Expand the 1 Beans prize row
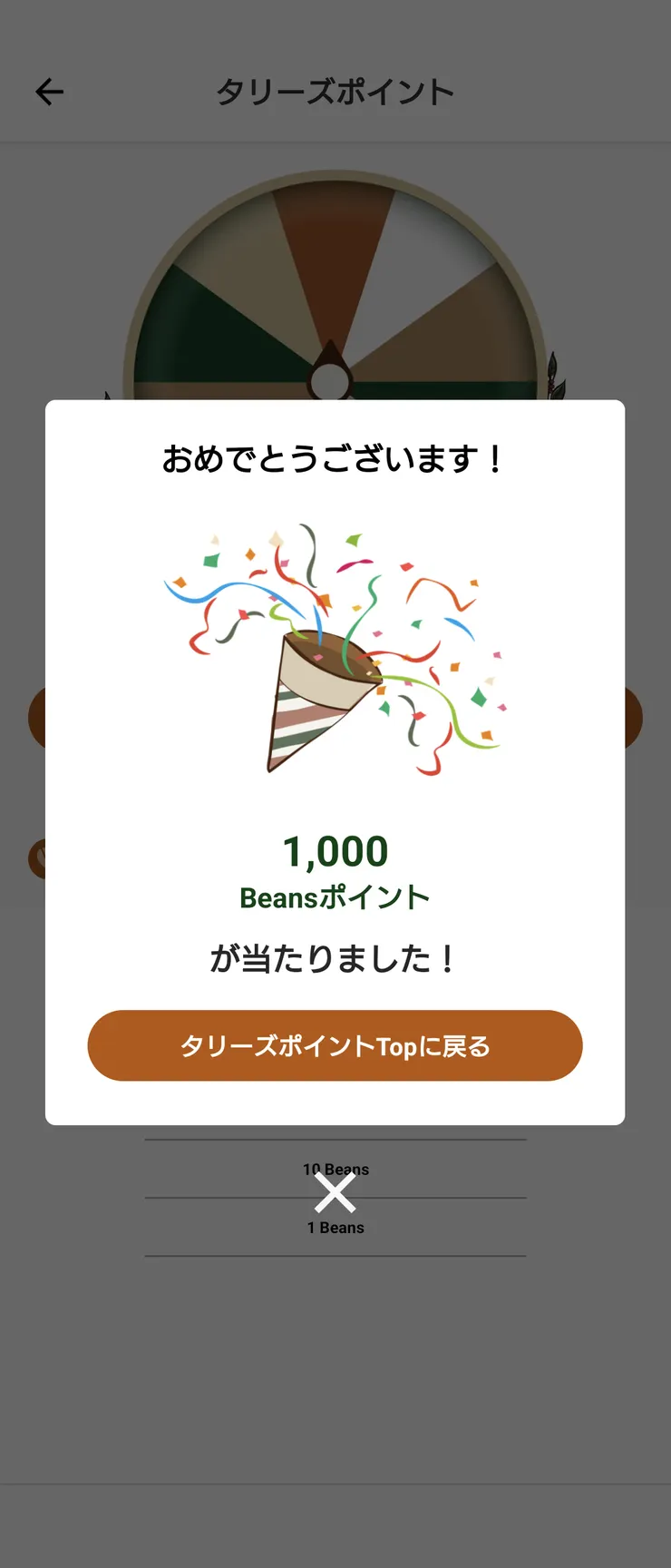This screenshot has width=671, height=1568. 335,1227
